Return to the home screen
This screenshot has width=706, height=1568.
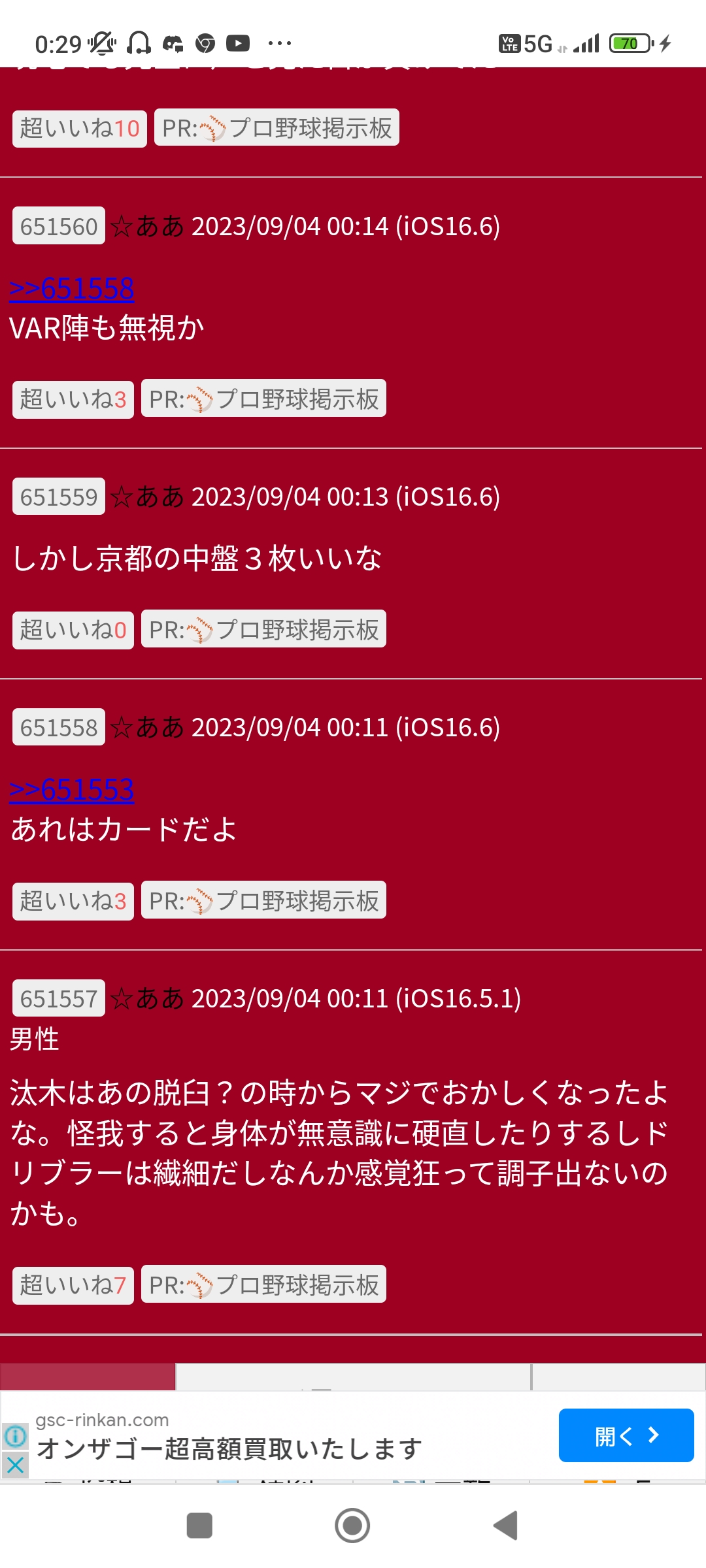352,1526
